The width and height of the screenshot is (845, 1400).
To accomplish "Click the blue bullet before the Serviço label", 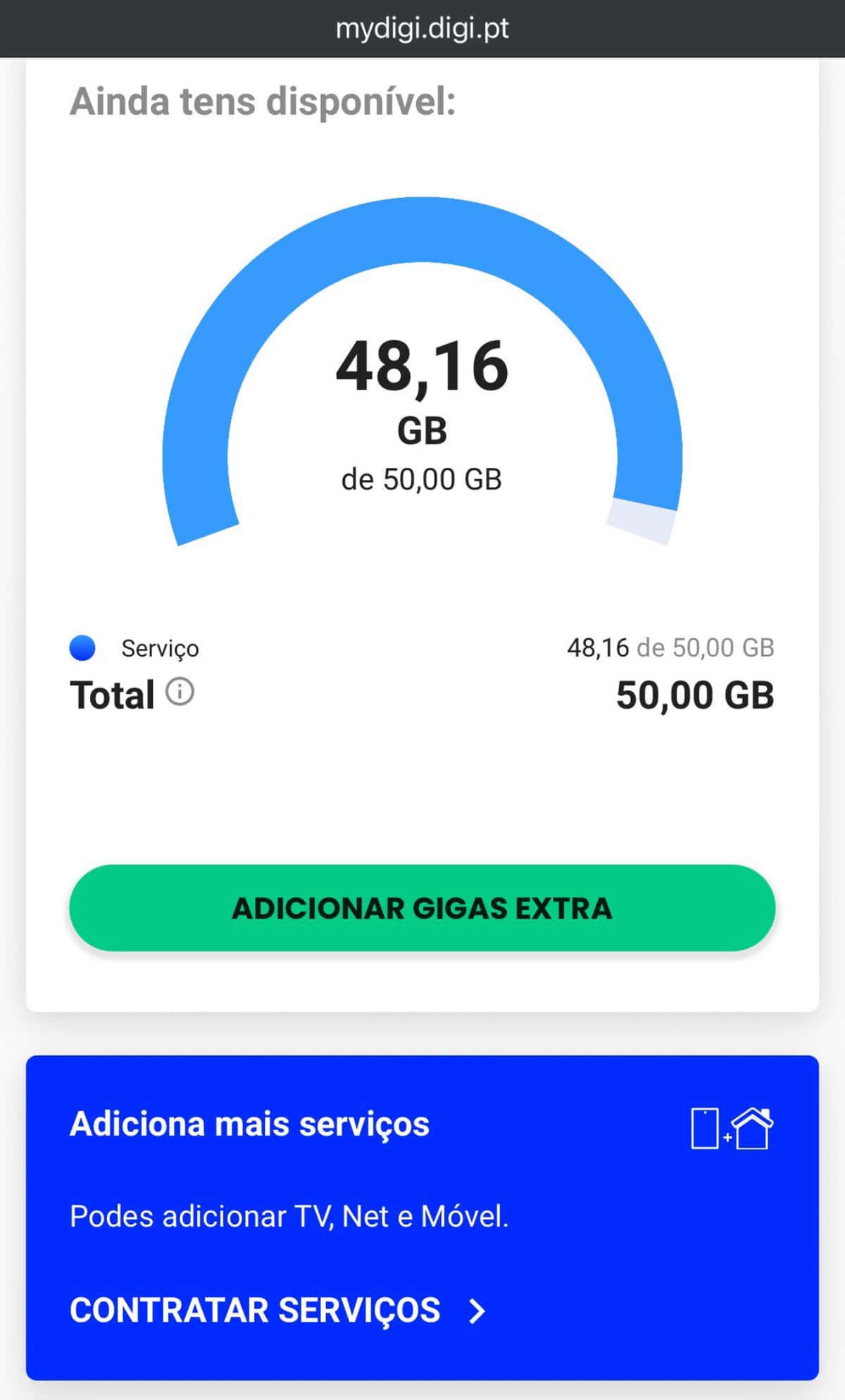I will (x=82, y=648).
